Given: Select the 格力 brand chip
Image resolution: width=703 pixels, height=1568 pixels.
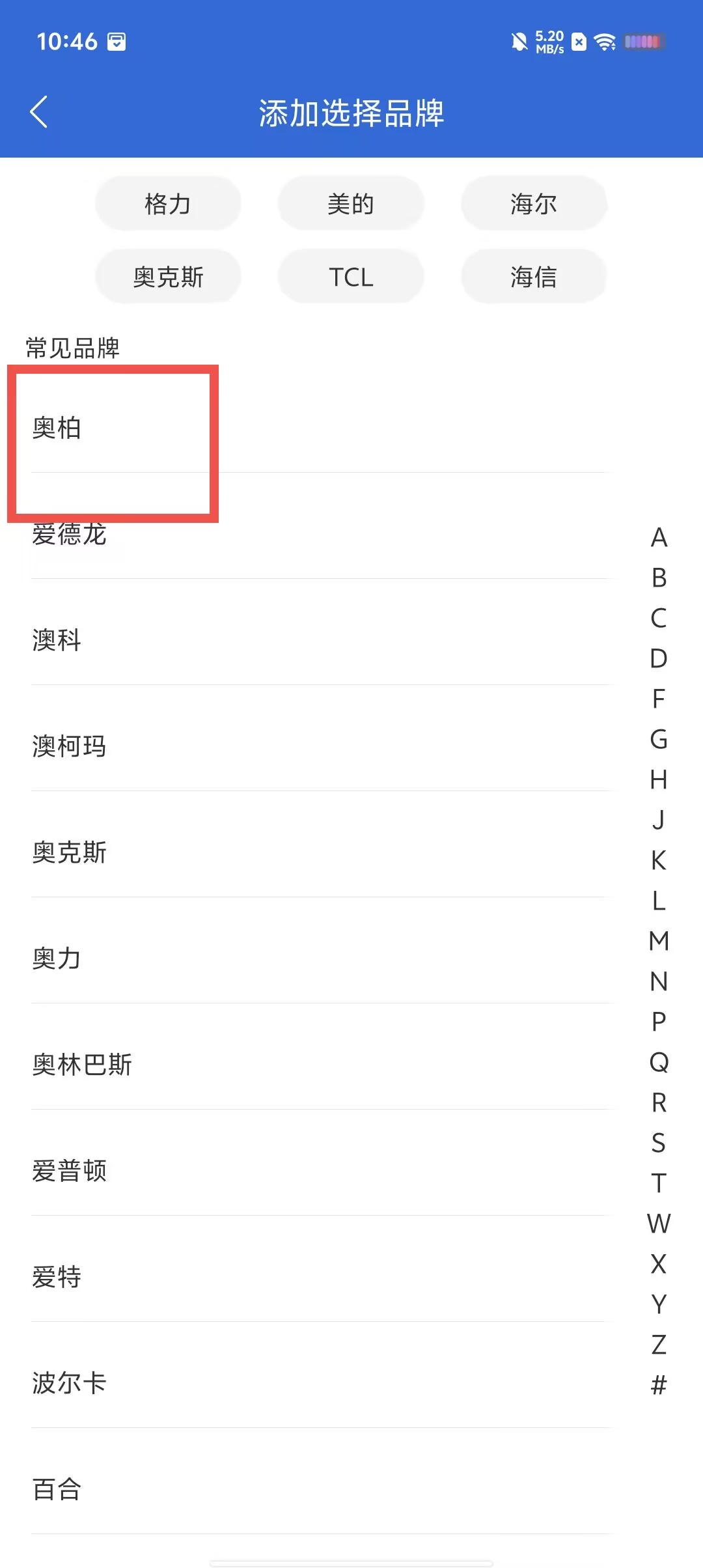Looking at the screenshot, I should pyautogui.click(x=168, y=204).
